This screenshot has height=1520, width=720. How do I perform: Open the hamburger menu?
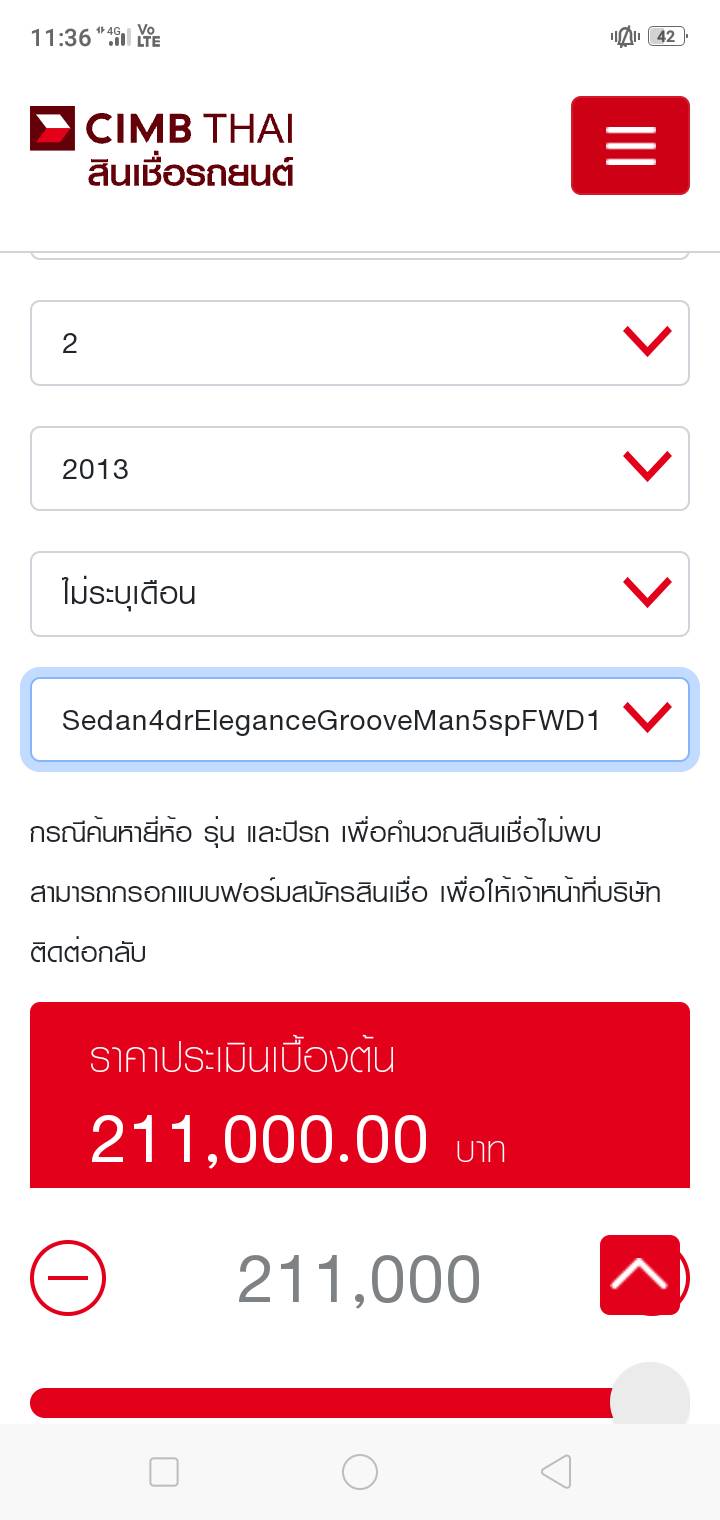[x=630, y=145]
